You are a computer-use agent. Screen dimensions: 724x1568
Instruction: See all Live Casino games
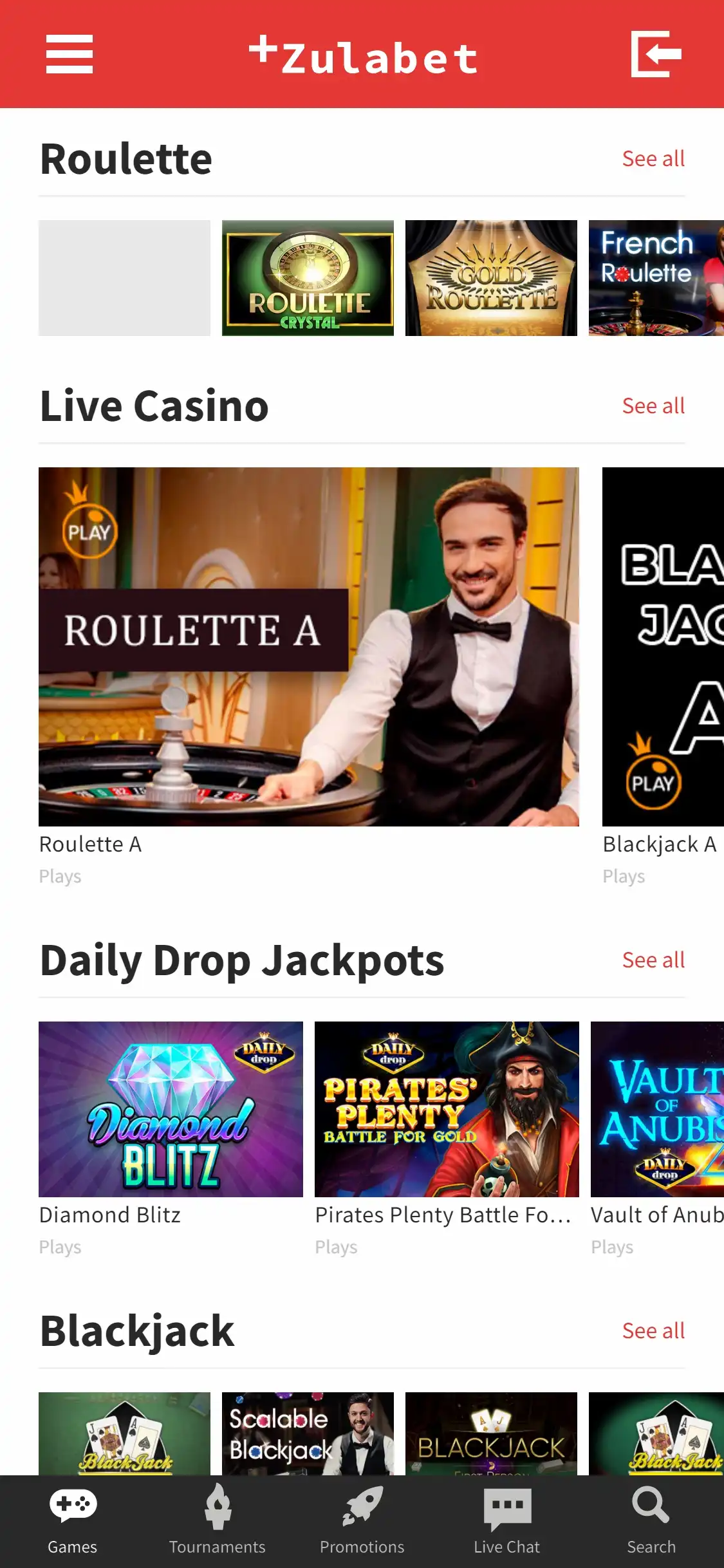[653, 406]
